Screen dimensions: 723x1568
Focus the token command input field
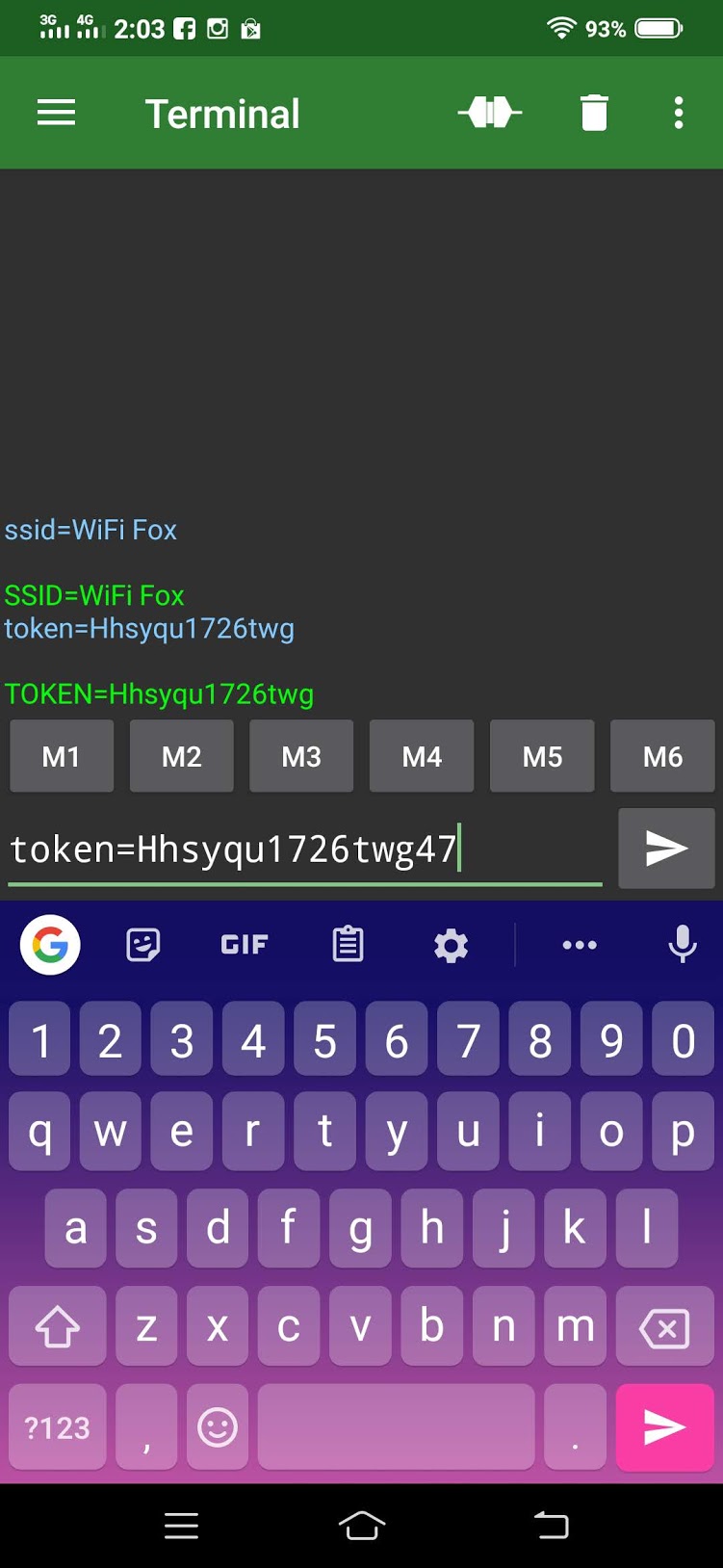tap(304, 849)
